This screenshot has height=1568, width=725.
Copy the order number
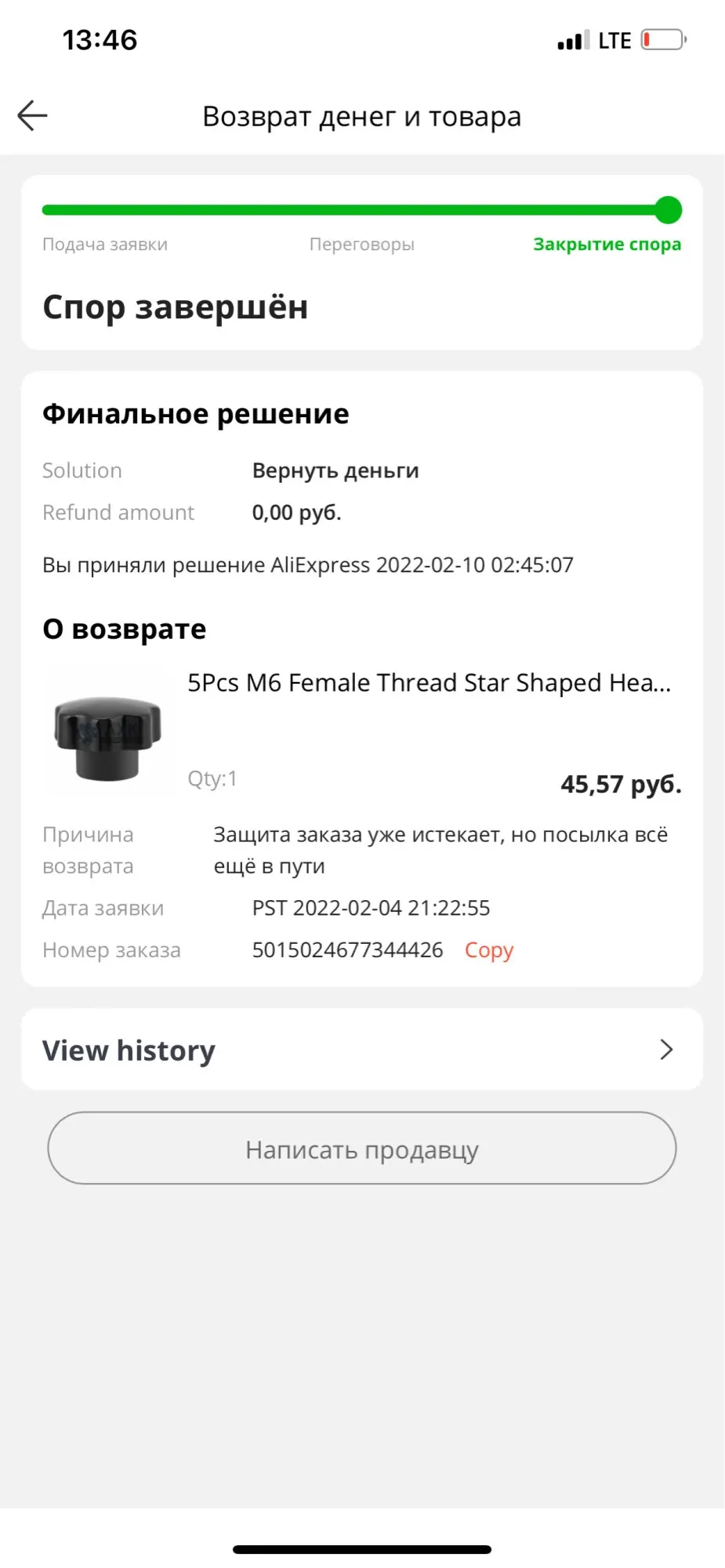pos(488,950)
